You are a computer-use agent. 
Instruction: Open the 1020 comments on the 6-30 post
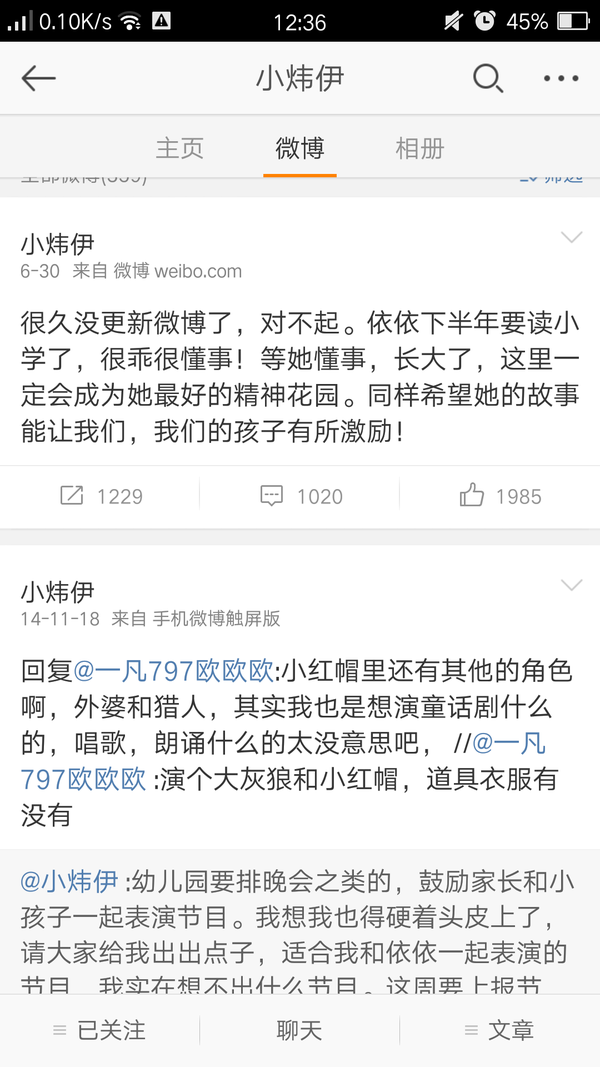300,496
